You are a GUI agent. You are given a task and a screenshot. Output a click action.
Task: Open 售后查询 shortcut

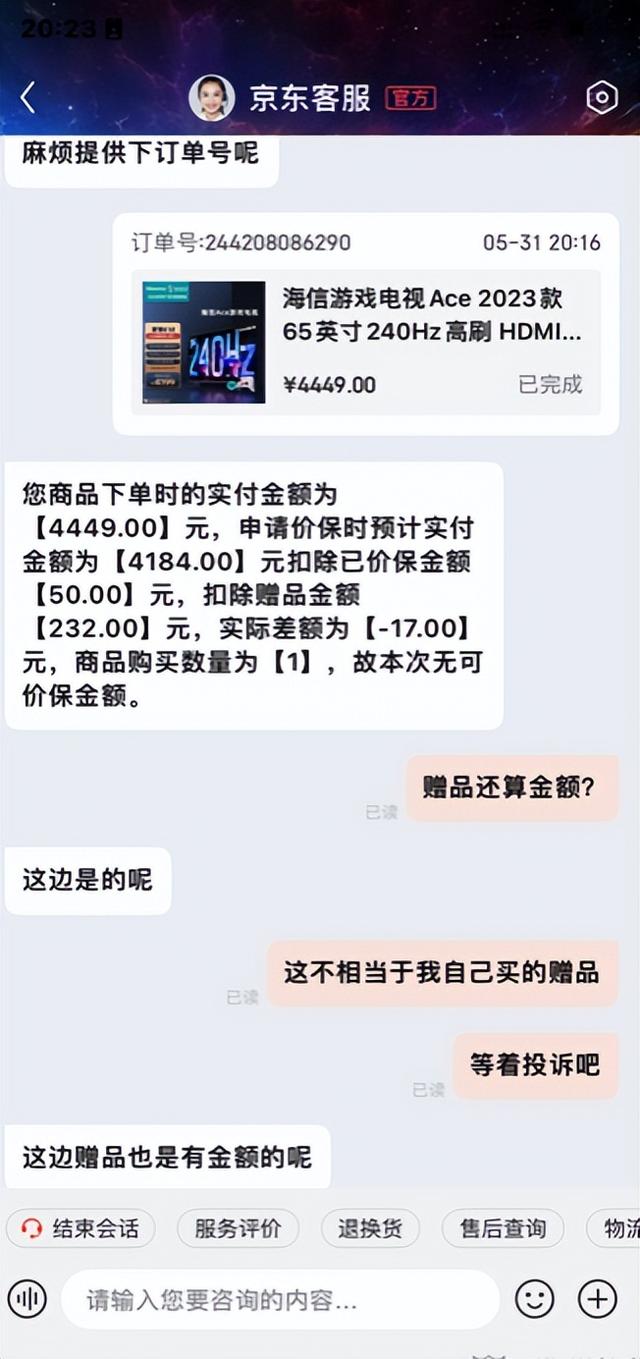coord(503,1228)
